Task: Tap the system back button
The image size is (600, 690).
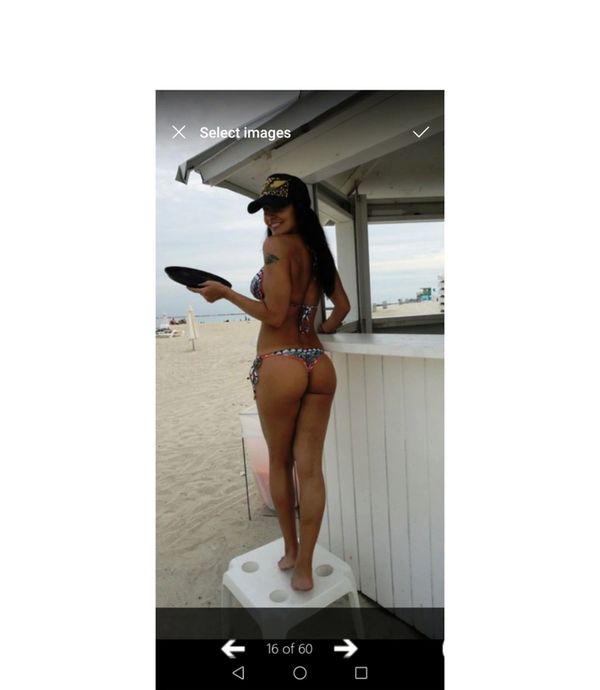Action: pyautogui.click(x=238, y=673)
